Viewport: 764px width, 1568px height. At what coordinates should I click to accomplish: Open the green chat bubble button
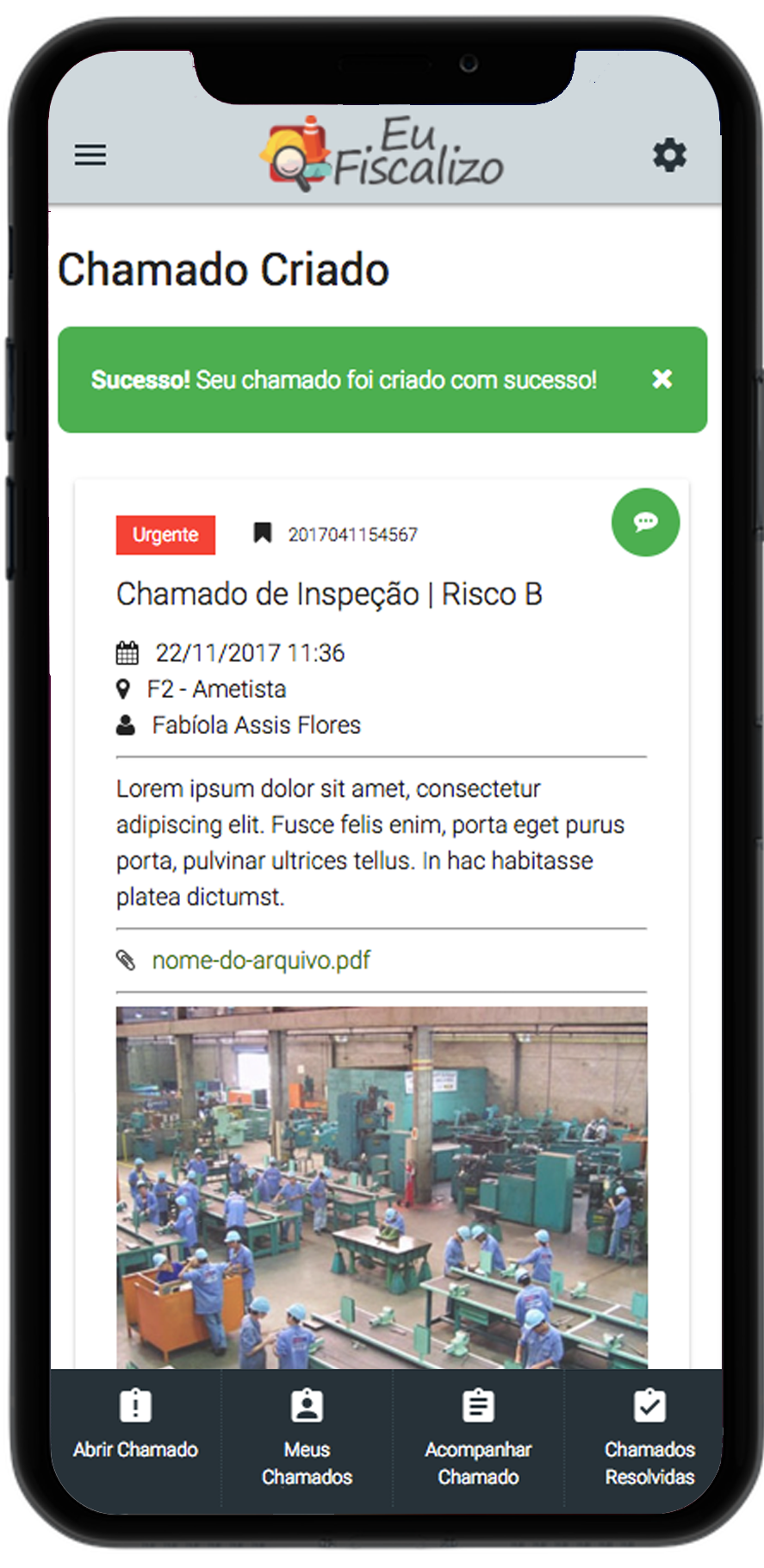coord(645,522)
